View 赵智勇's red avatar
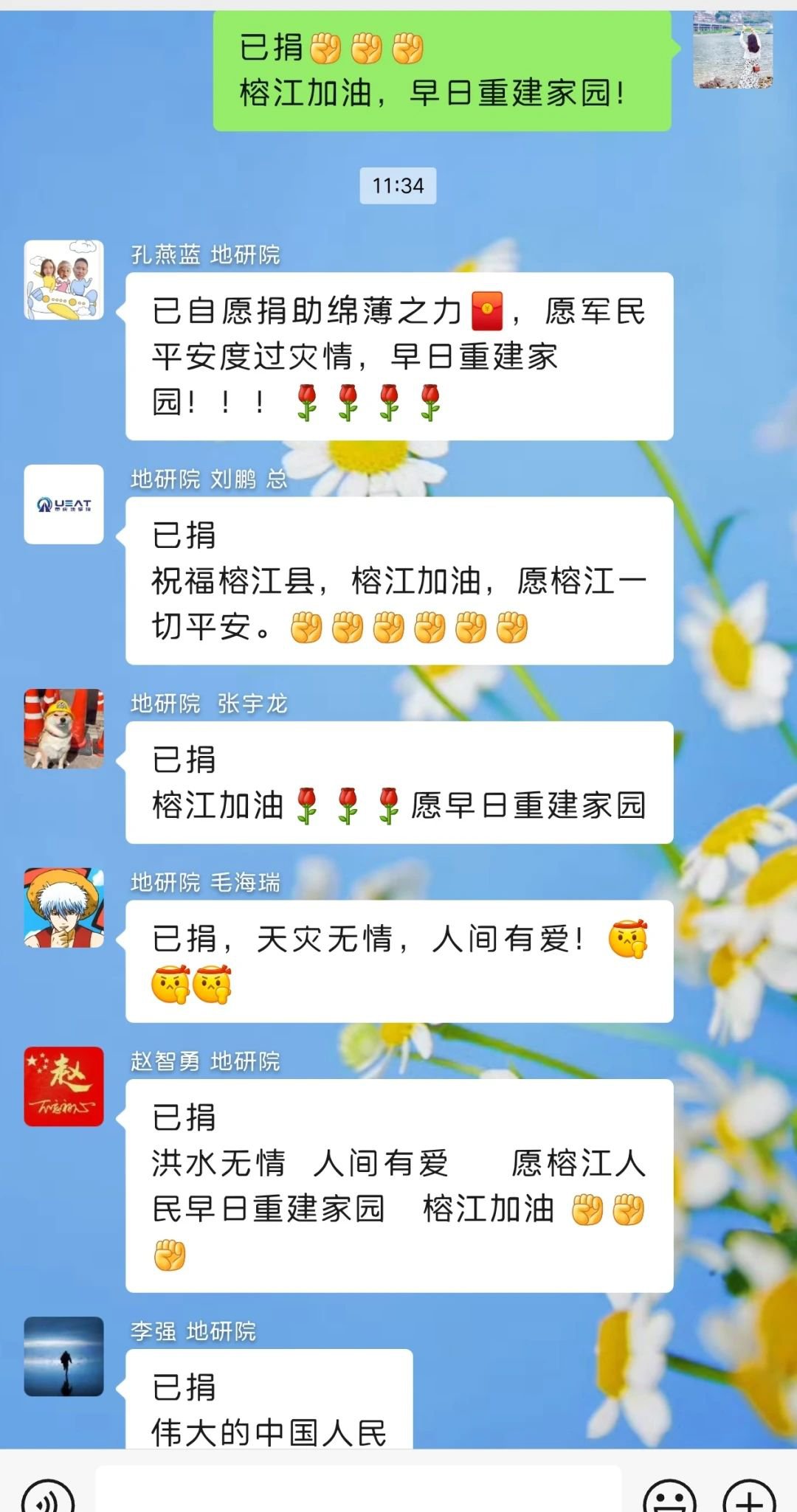The width and height of the screenshot is (797, 1512). (64, 1086)
